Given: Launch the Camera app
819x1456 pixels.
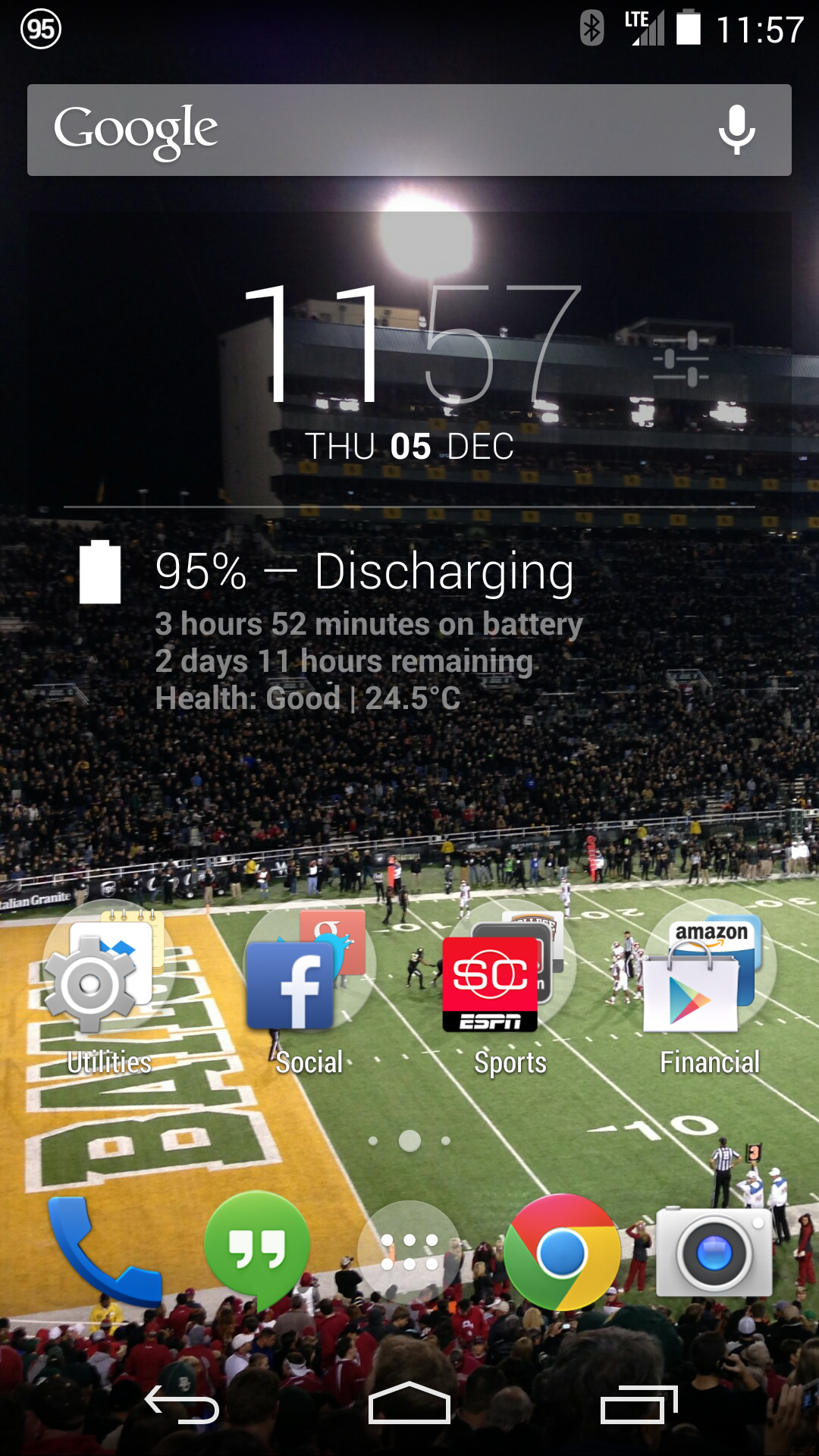Looking at the screenshot, I should [714, 1251].
